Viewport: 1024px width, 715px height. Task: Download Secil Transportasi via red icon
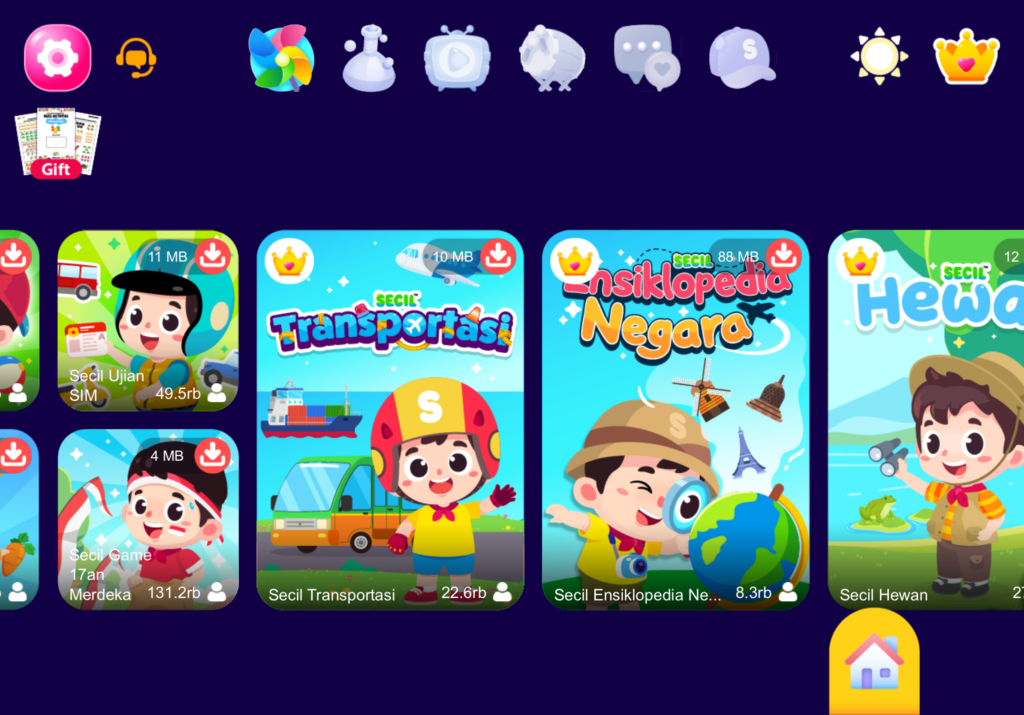(x=498, y=256)
